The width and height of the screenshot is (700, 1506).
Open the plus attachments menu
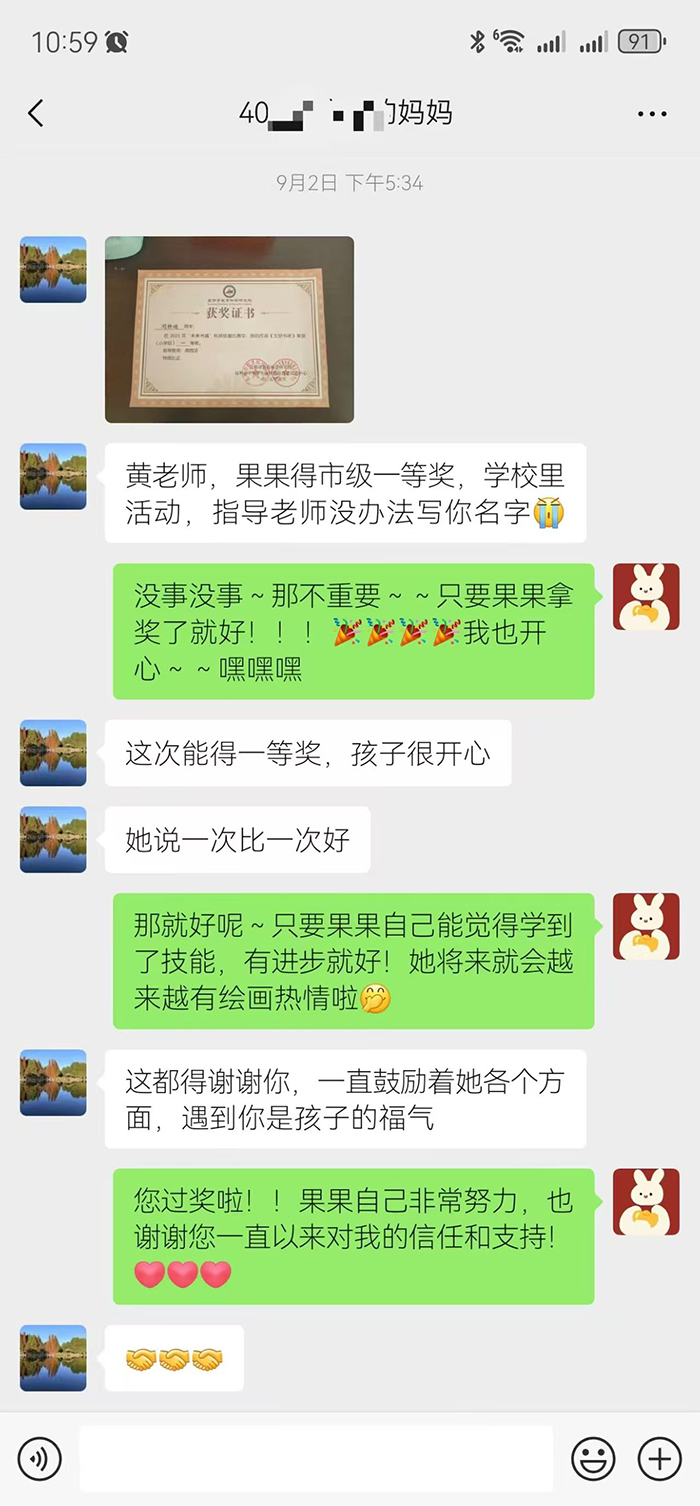pyautogui.click(x=660, y=1459)
